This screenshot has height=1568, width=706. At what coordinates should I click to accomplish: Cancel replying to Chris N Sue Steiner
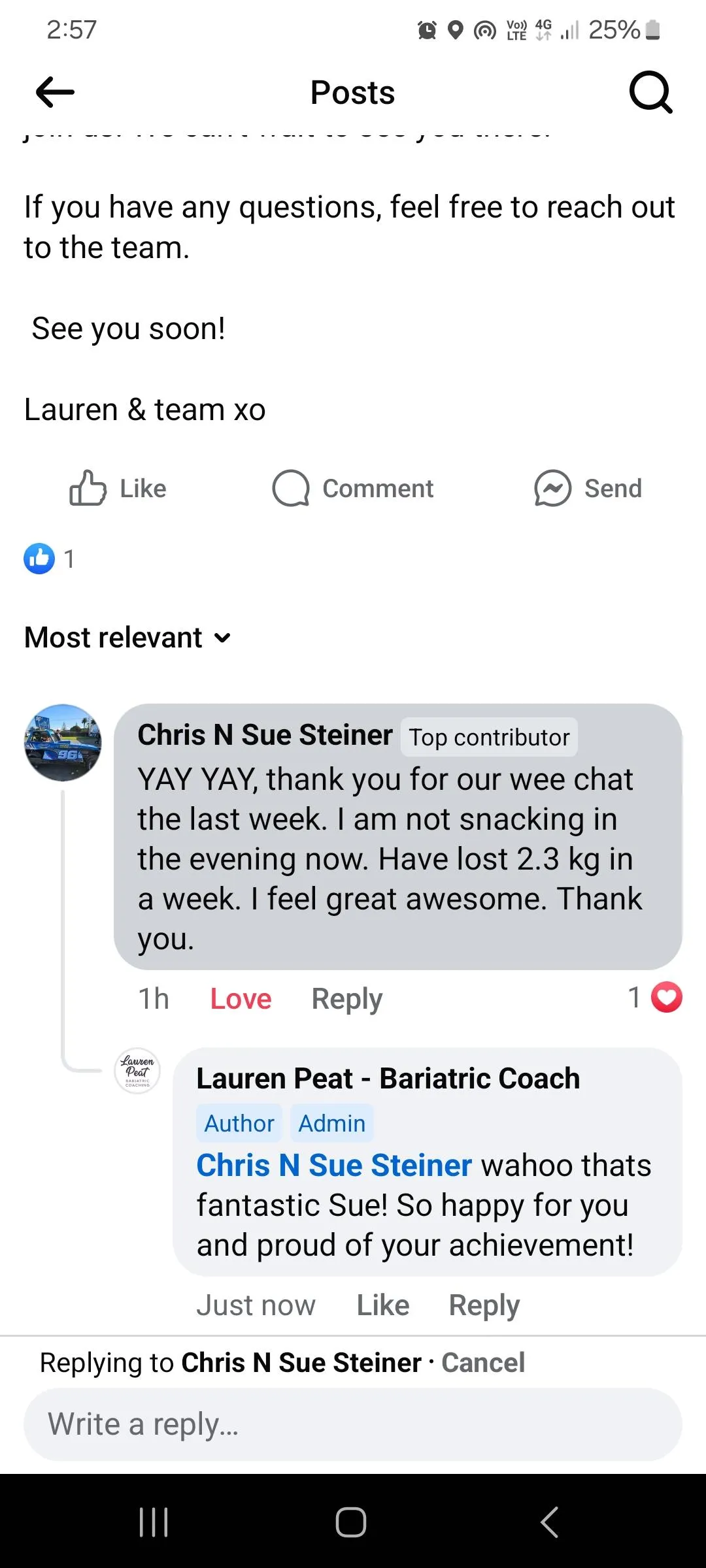(x=483, y=1362)
